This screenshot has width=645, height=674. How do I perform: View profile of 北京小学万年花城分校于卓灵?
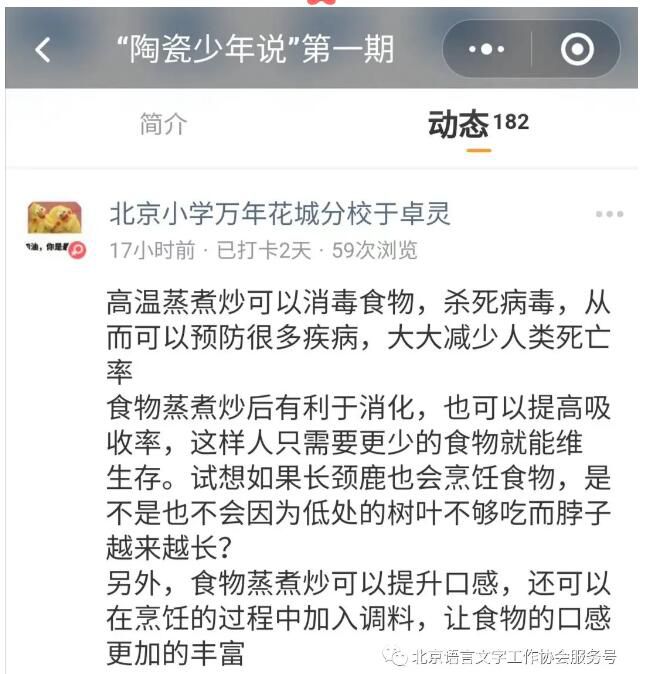click(x=279, y=213)
